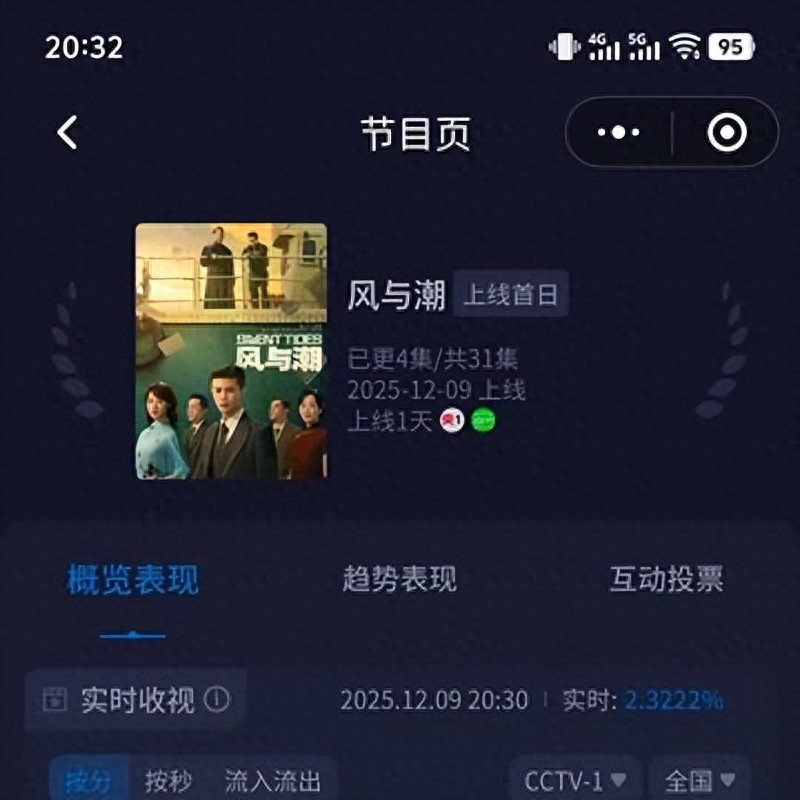Switch to 流入流出 view

pos(272,780)
